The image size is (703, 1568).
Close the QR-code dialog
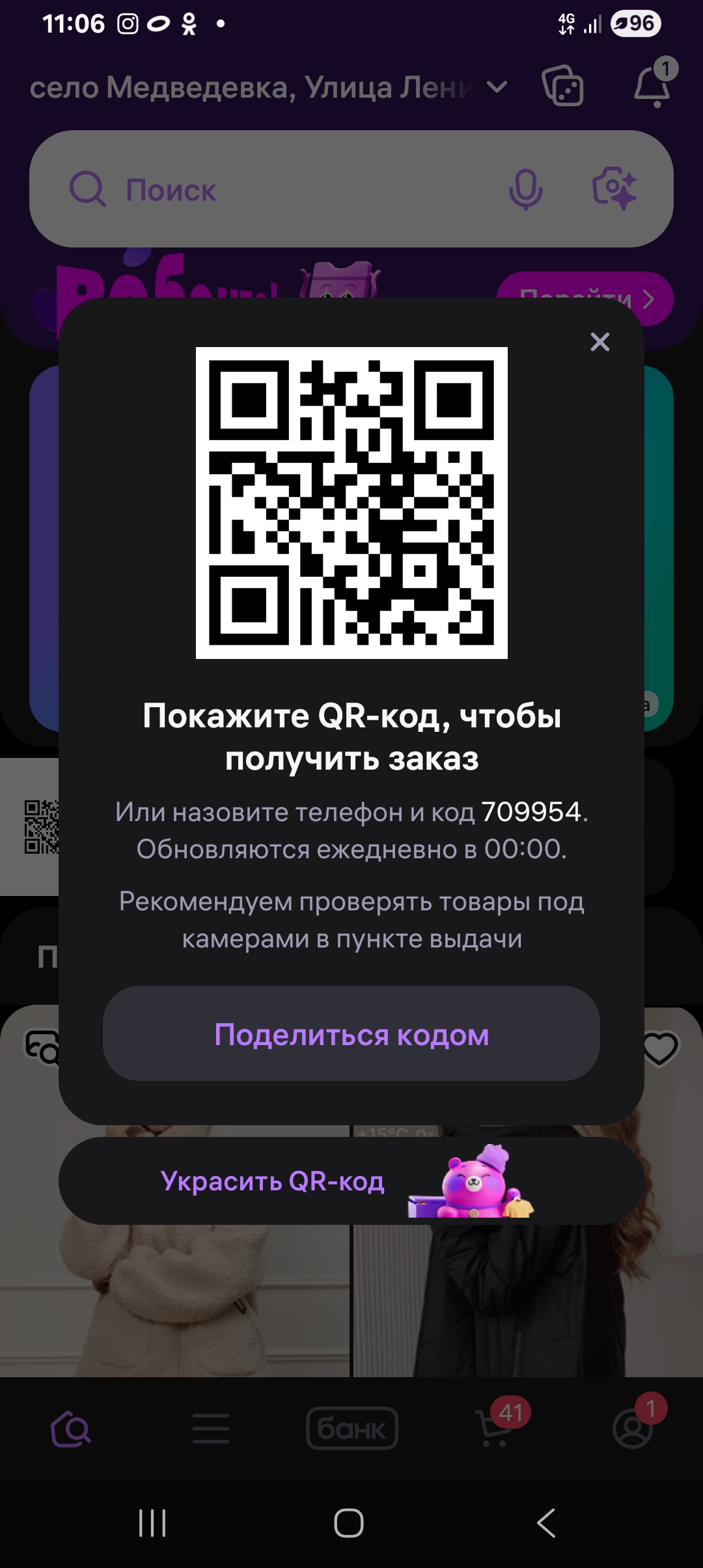pos(600,342)
